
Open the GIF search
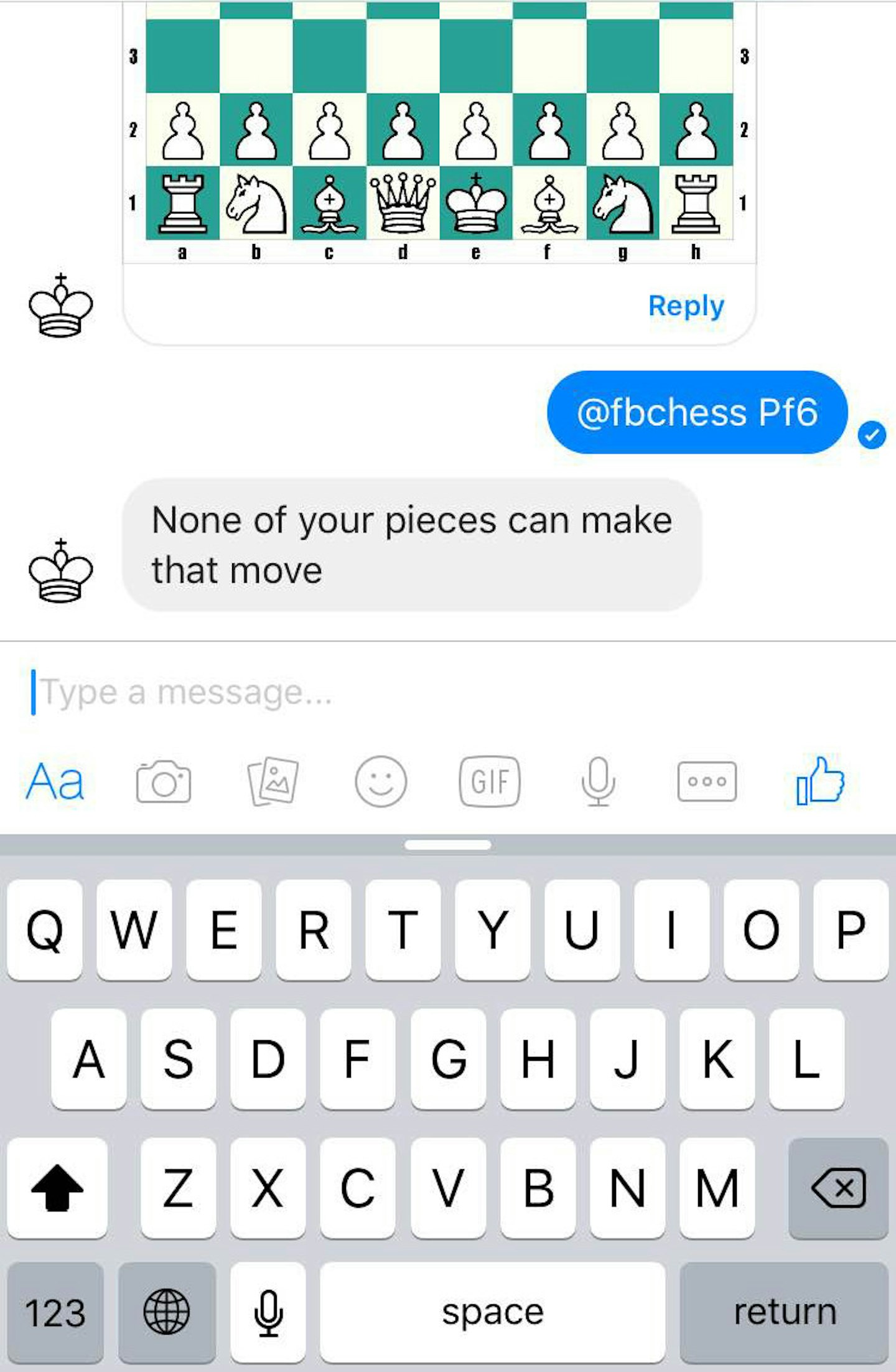490,781
